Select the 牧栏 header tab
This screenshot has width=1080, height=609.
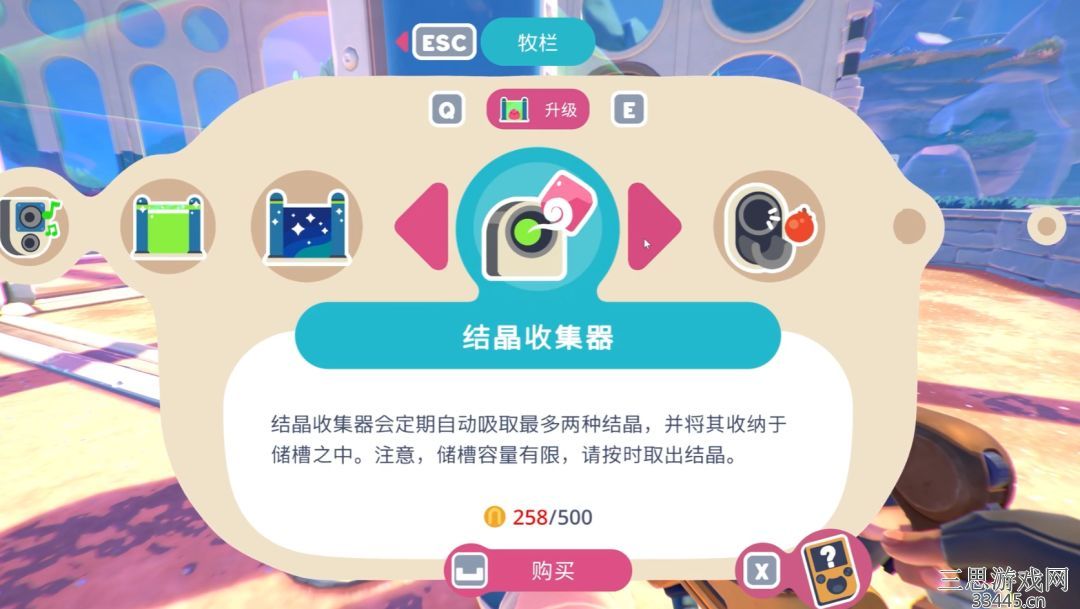click(538, 43)
